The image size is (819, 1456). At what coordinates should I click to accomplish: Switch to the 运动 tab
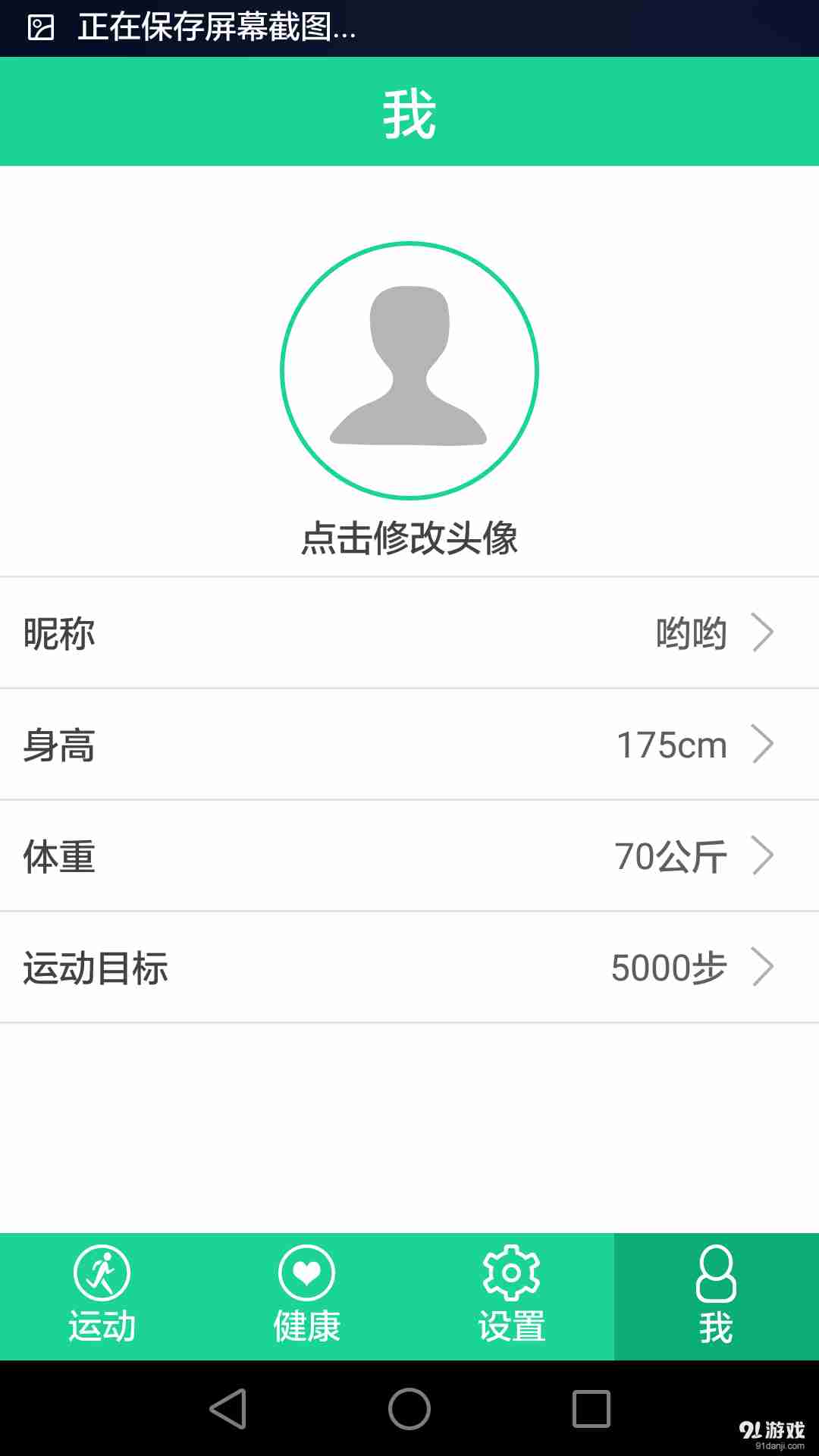(x=102, y=1295)
